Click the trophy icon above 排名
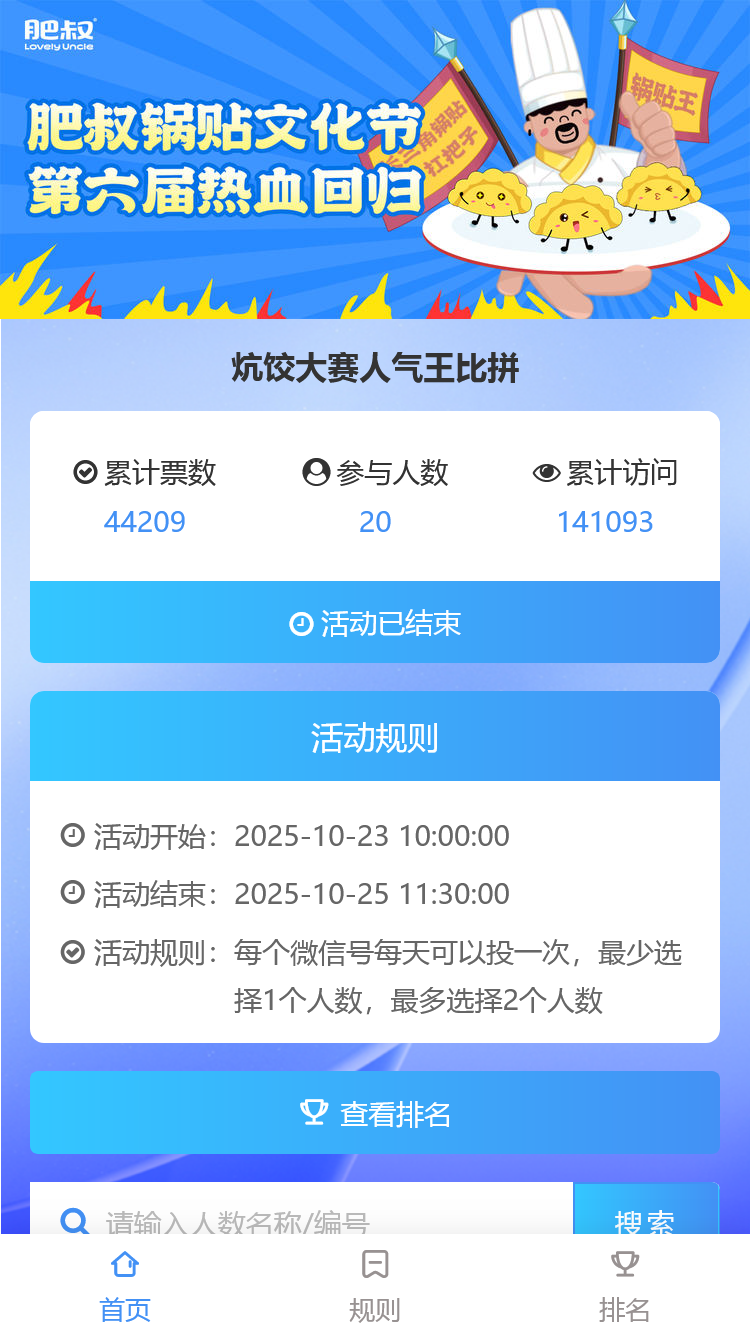The image size is (752, 1336). (624, 1264)
